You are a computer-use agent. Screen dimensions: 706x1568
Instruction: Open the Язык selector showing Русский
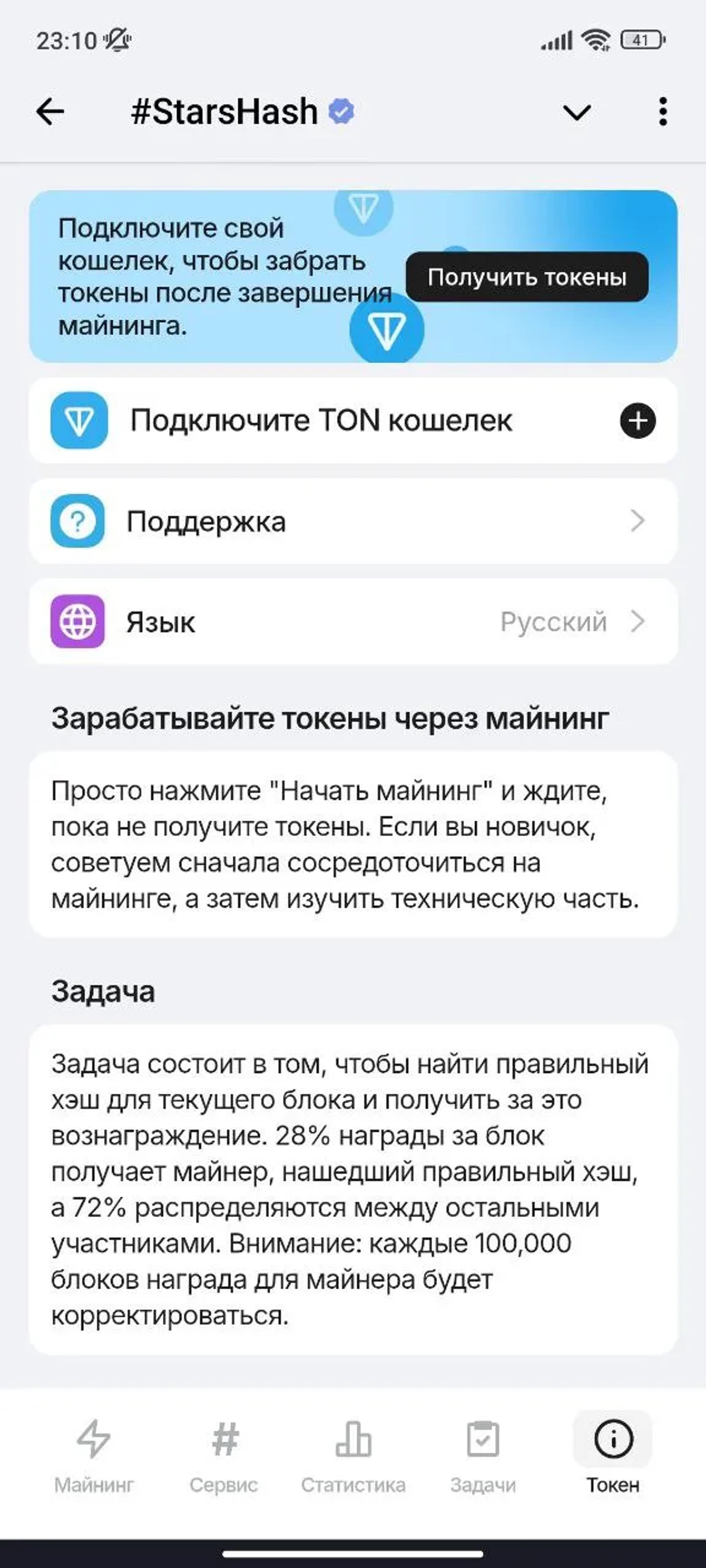pyautogui.click(x=353, y=622)
